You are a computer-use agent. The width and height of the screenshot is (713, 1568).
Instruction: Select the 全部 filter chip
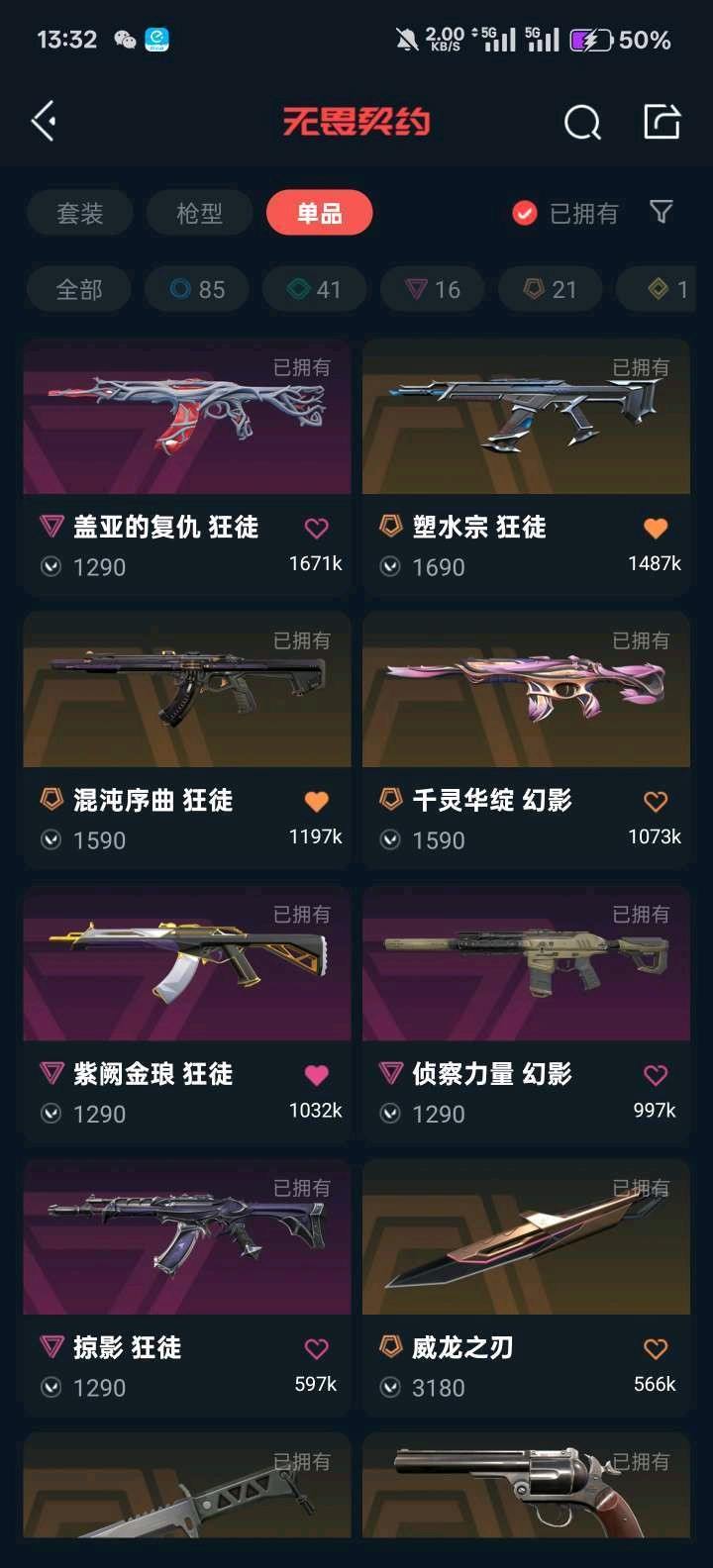point(79,289)
